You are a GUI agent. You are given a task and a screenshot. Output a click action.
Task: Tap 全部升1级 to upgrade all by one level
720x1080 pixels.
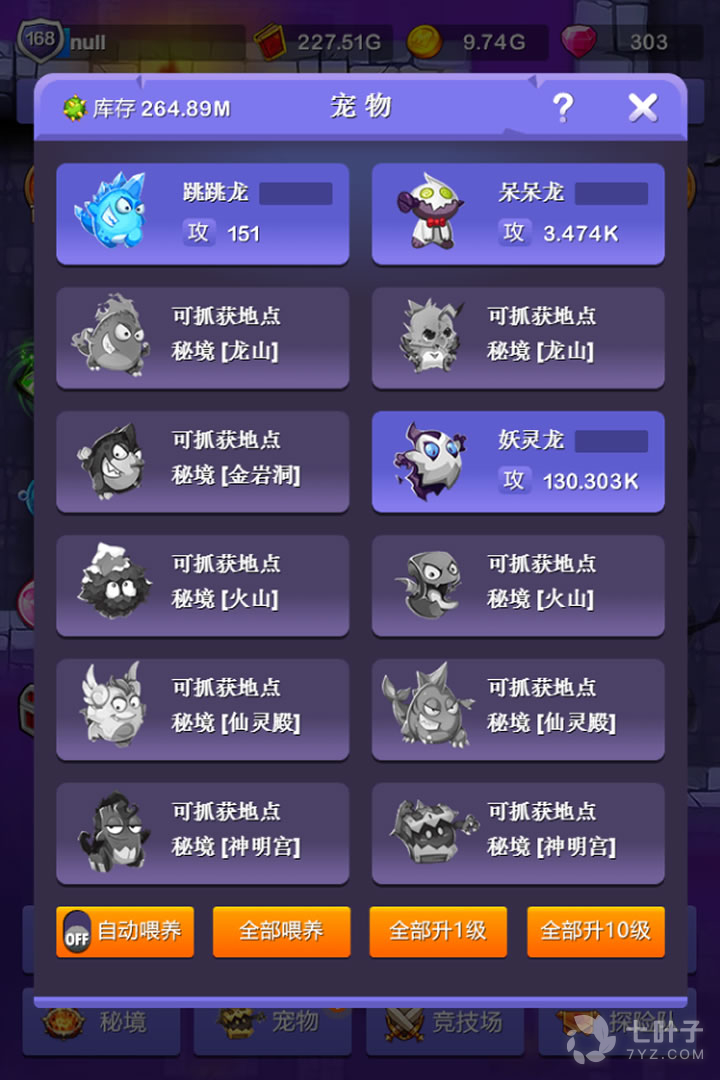click(x=438, y=932)
